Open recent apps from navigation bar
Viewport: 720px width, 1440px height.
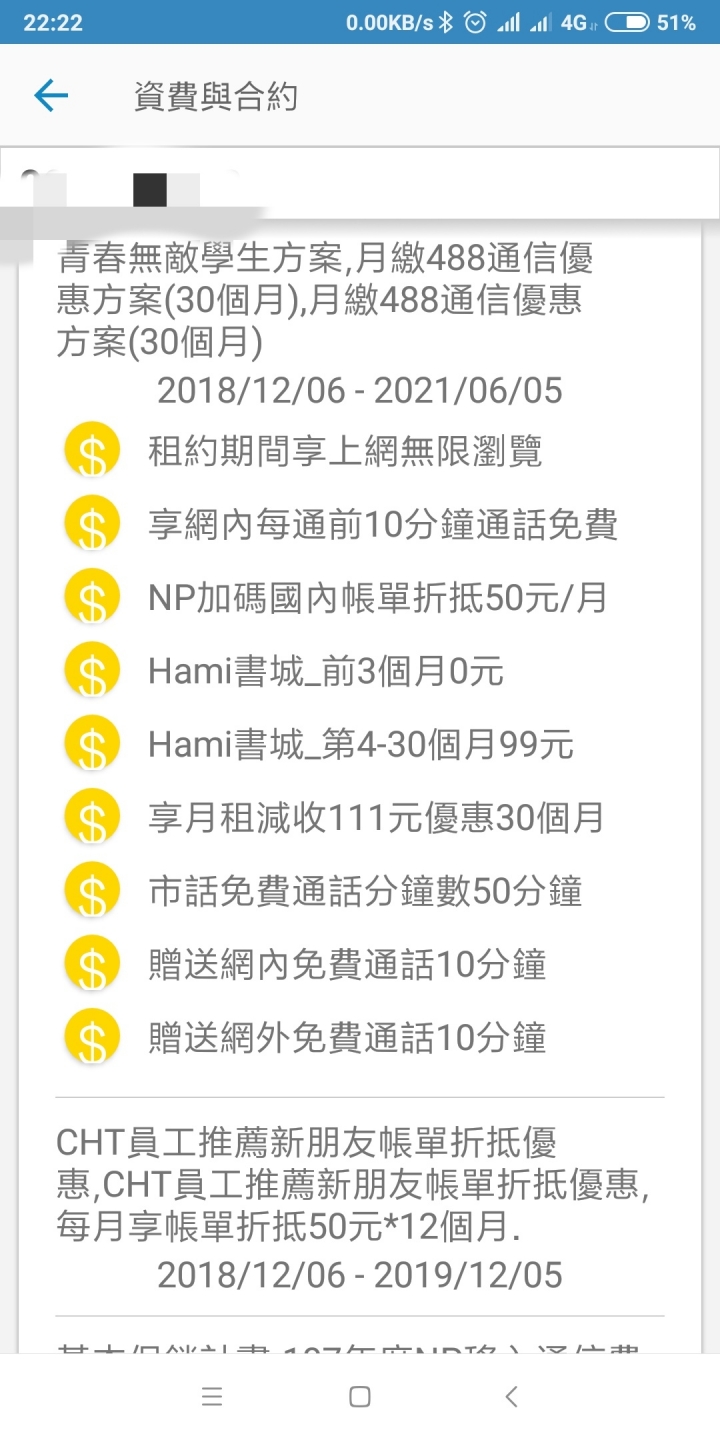coord(212,1397)
